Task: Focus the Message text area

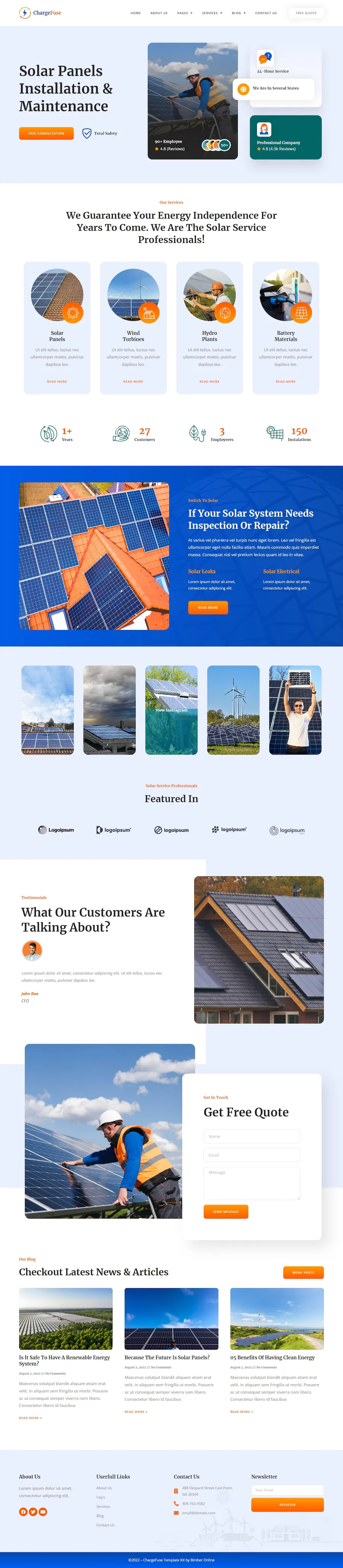Action: (x=252, y=1183)
